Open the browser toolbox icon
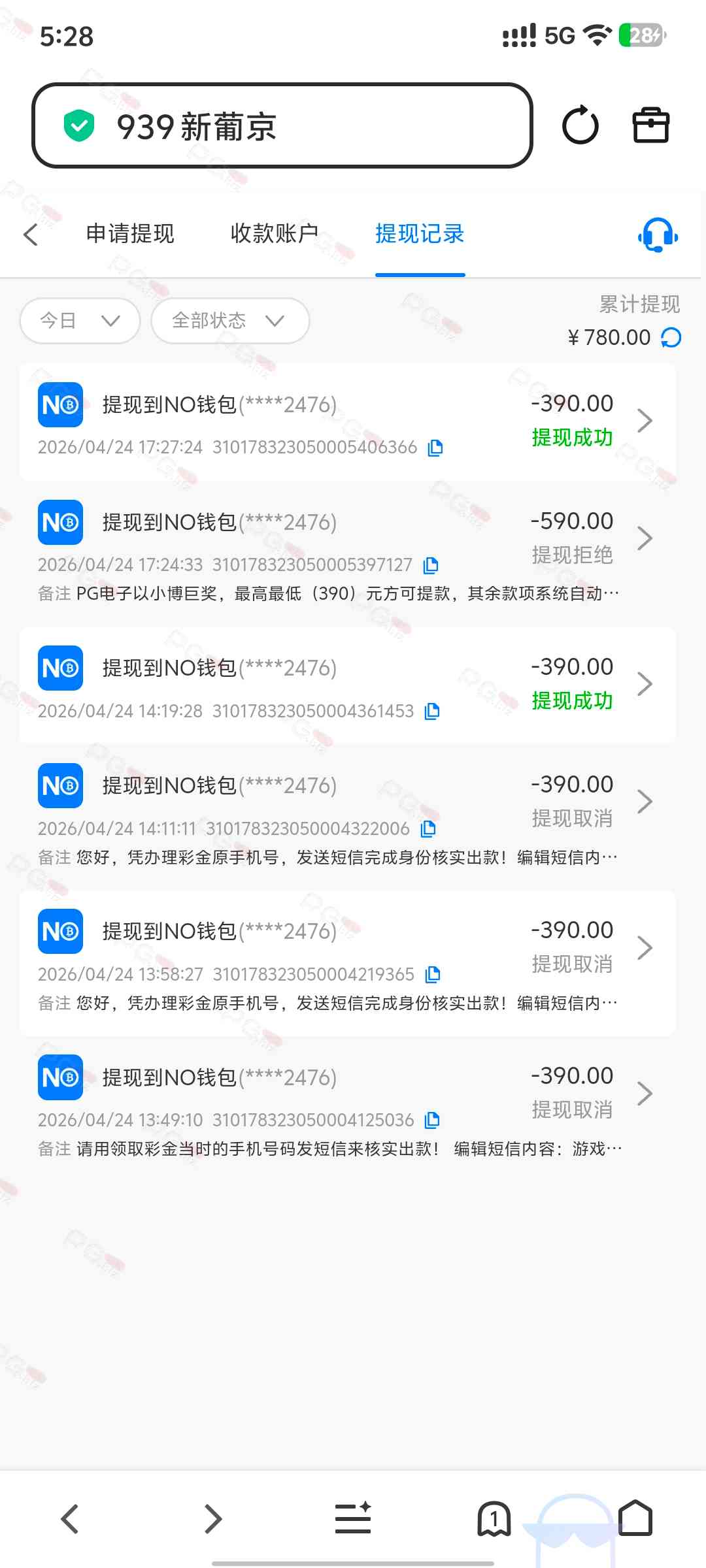The image size is (706, 1568). coord(651,125)
